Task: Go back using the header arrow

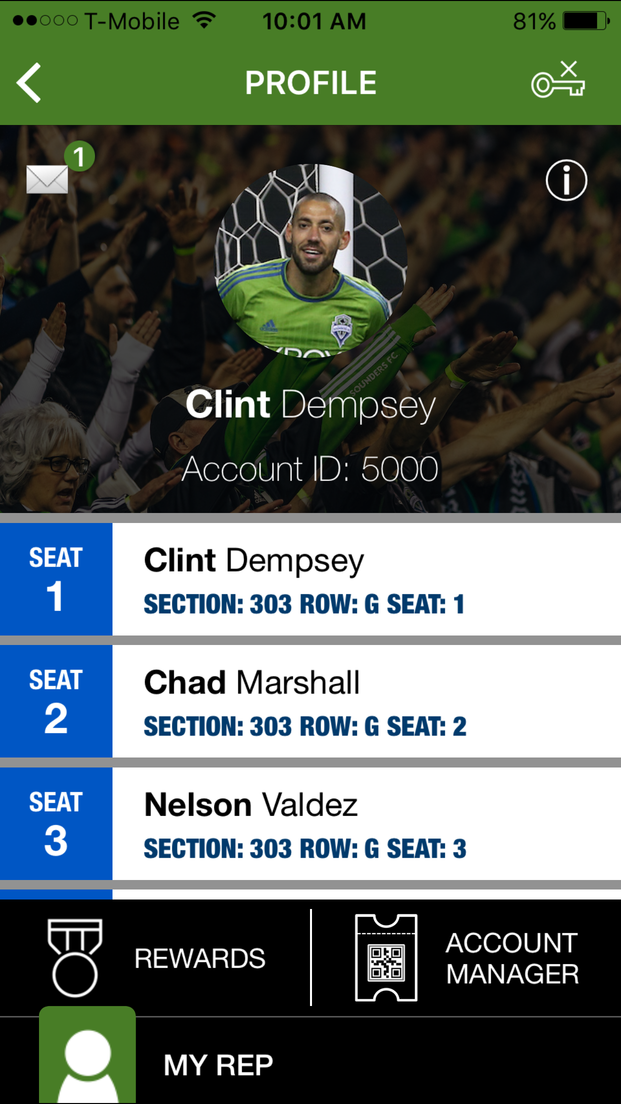Action: click(29, 83)
